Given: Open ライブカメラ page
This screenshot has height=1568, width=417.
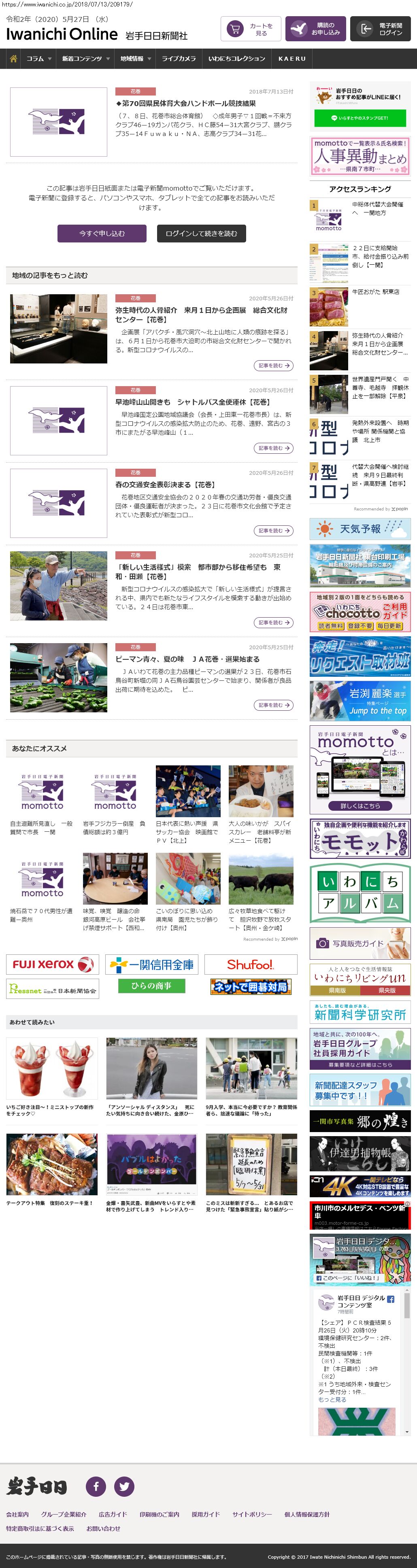Looking at the screenshot, I should tap(179, 58).
